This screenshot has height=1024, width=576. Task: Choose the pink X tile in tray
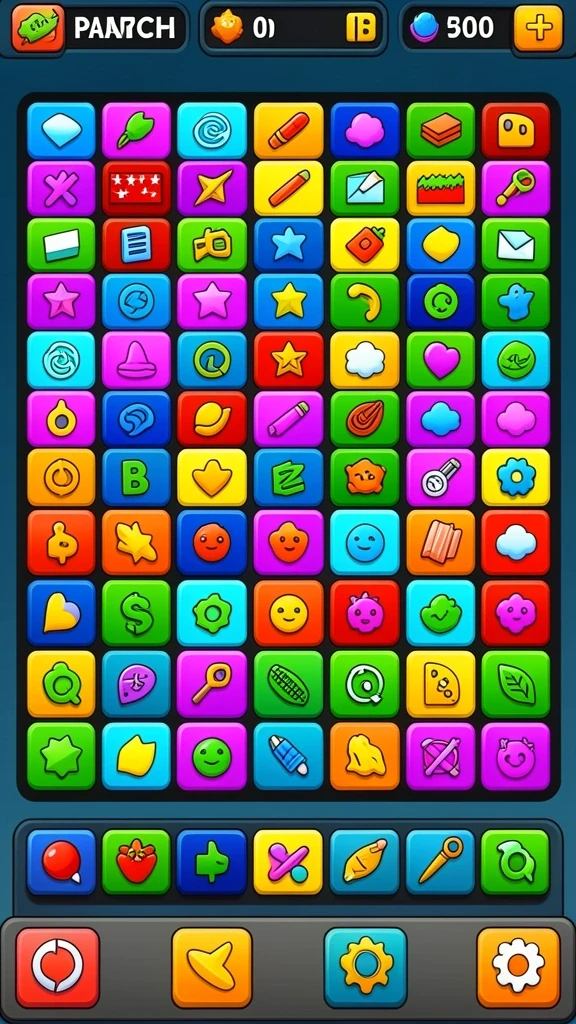tap(288, 862)
